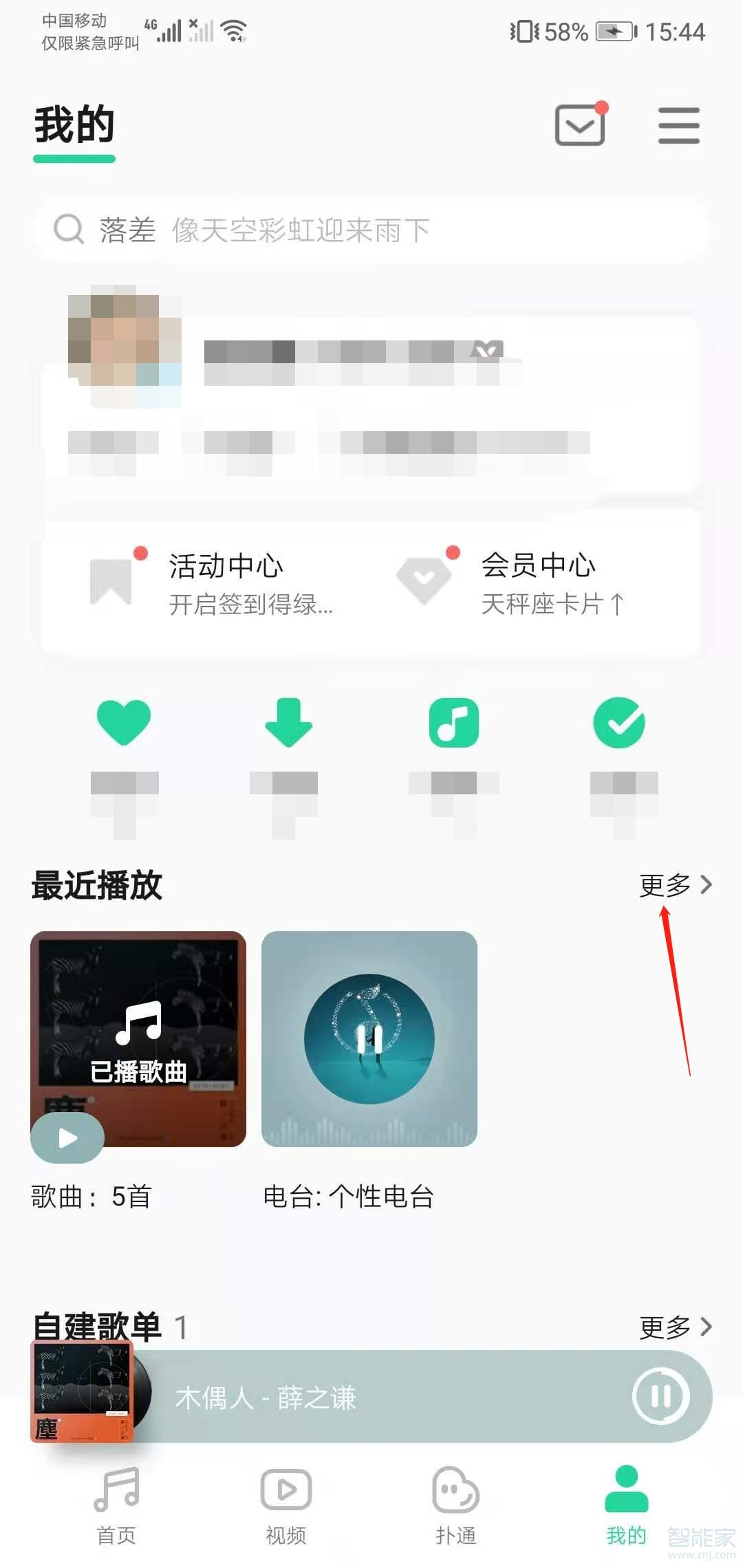
Task: Open 会员中心 via its badge icon
Action: [424, 581]
